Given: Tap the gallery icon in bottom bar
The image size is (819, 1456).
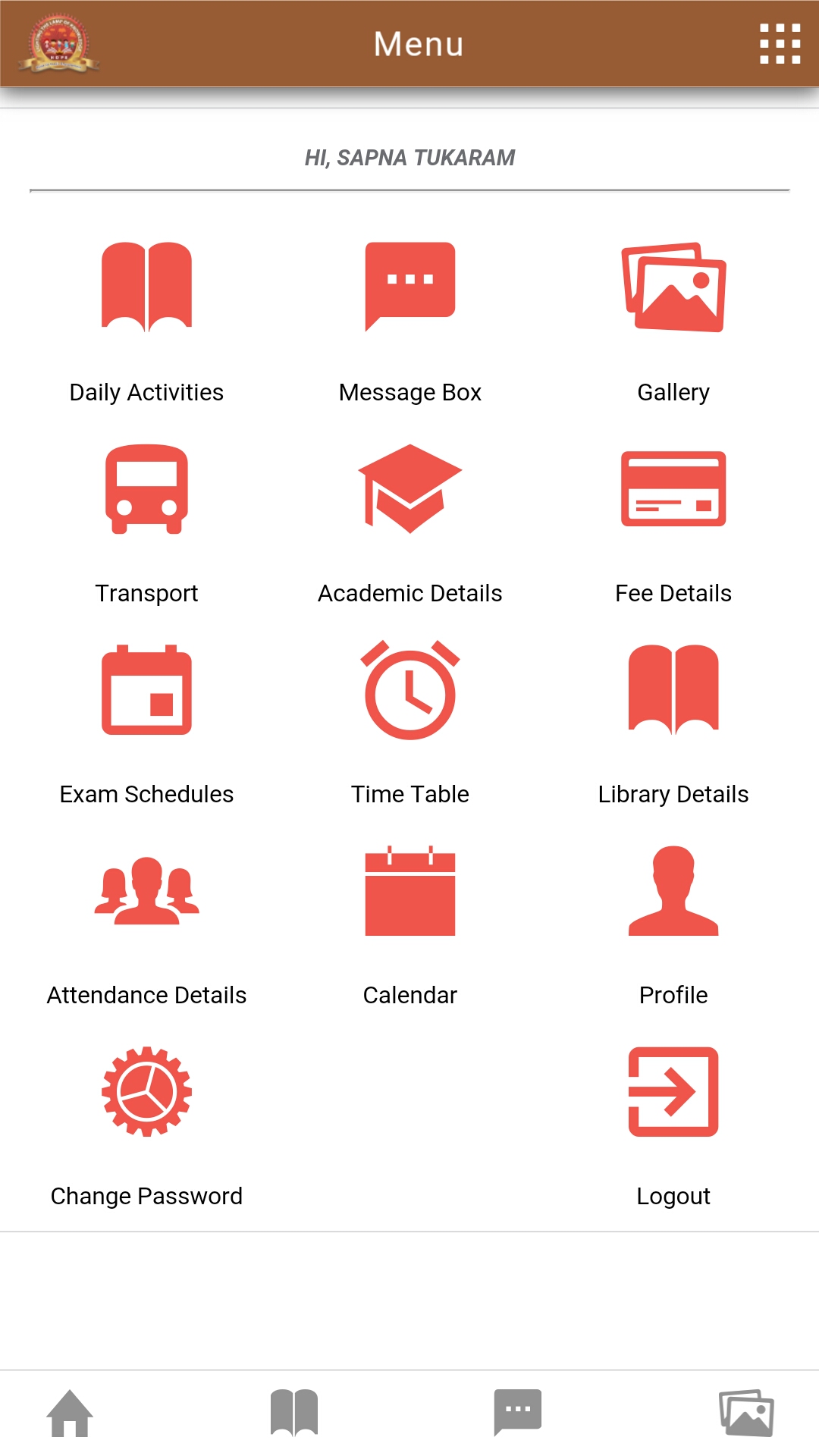Looking at the screenshot, I should click(743, 1410).
